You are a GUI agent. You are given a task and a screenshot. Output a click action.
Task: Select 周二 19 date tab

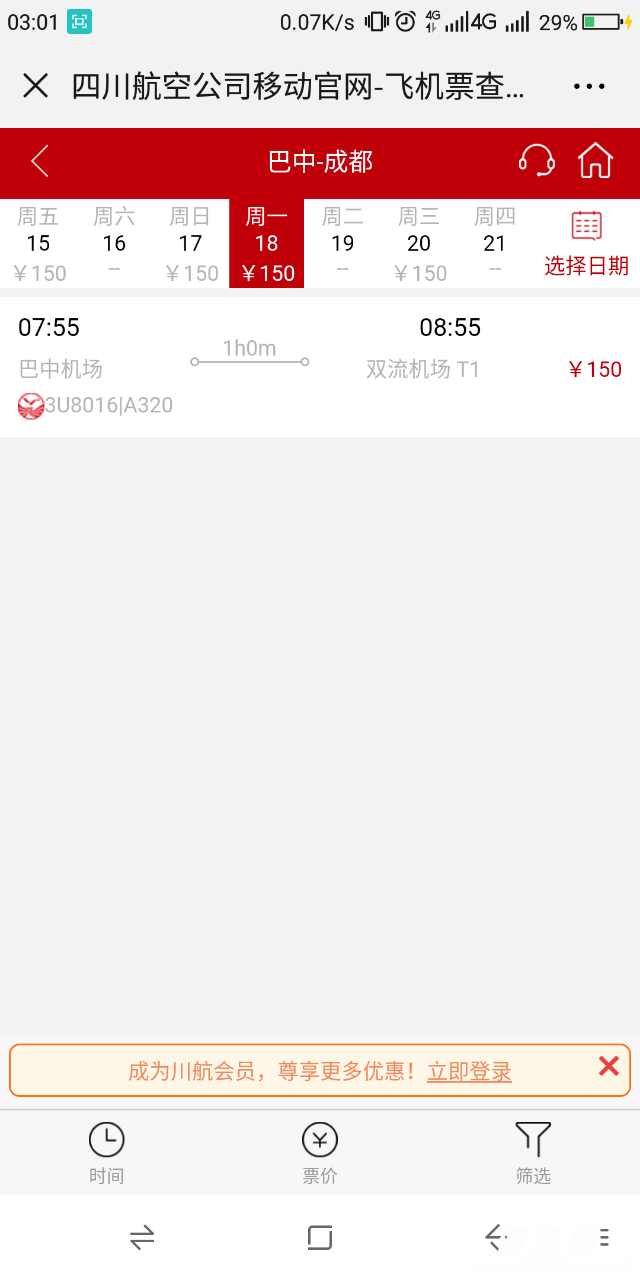(343, 244)
